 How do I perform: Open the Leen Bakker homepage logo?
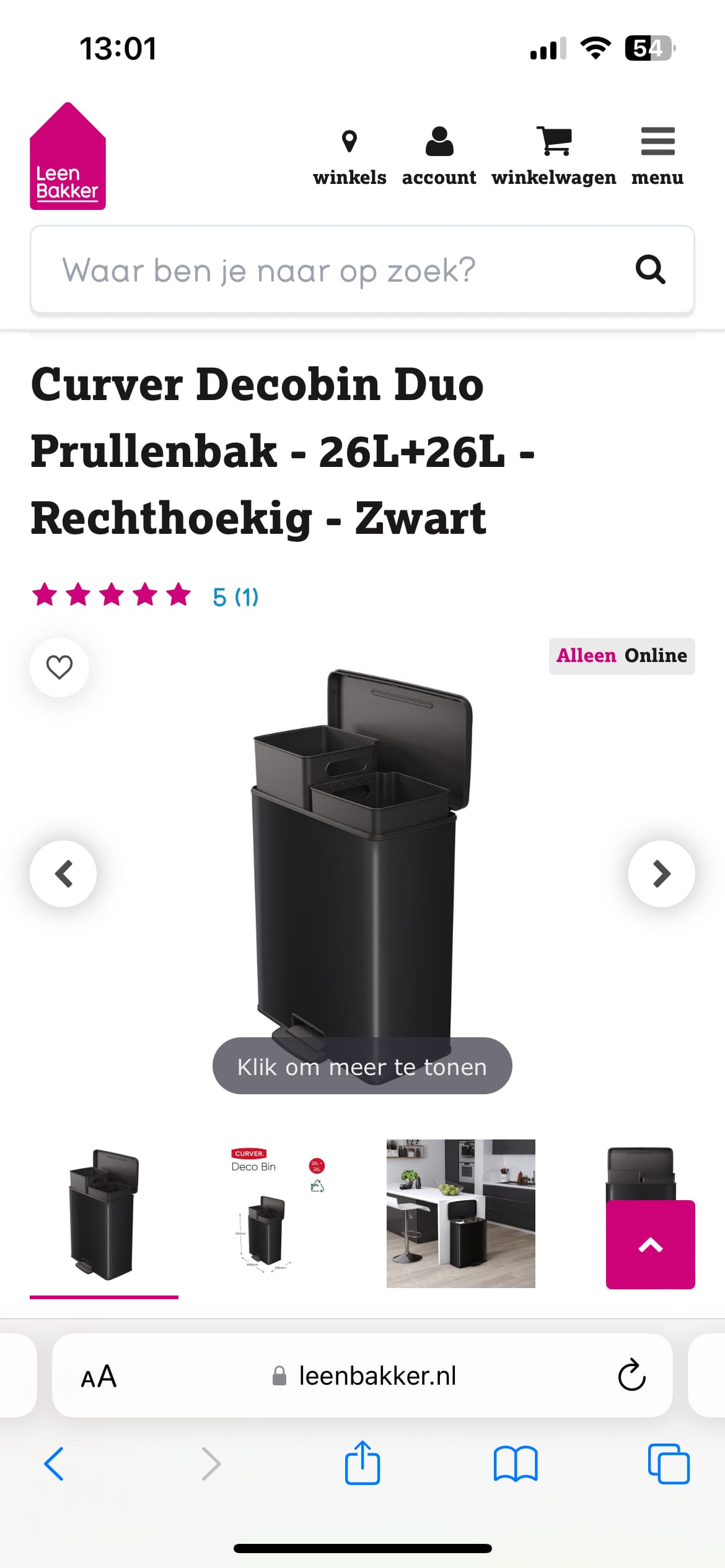(x=68, y=157)
